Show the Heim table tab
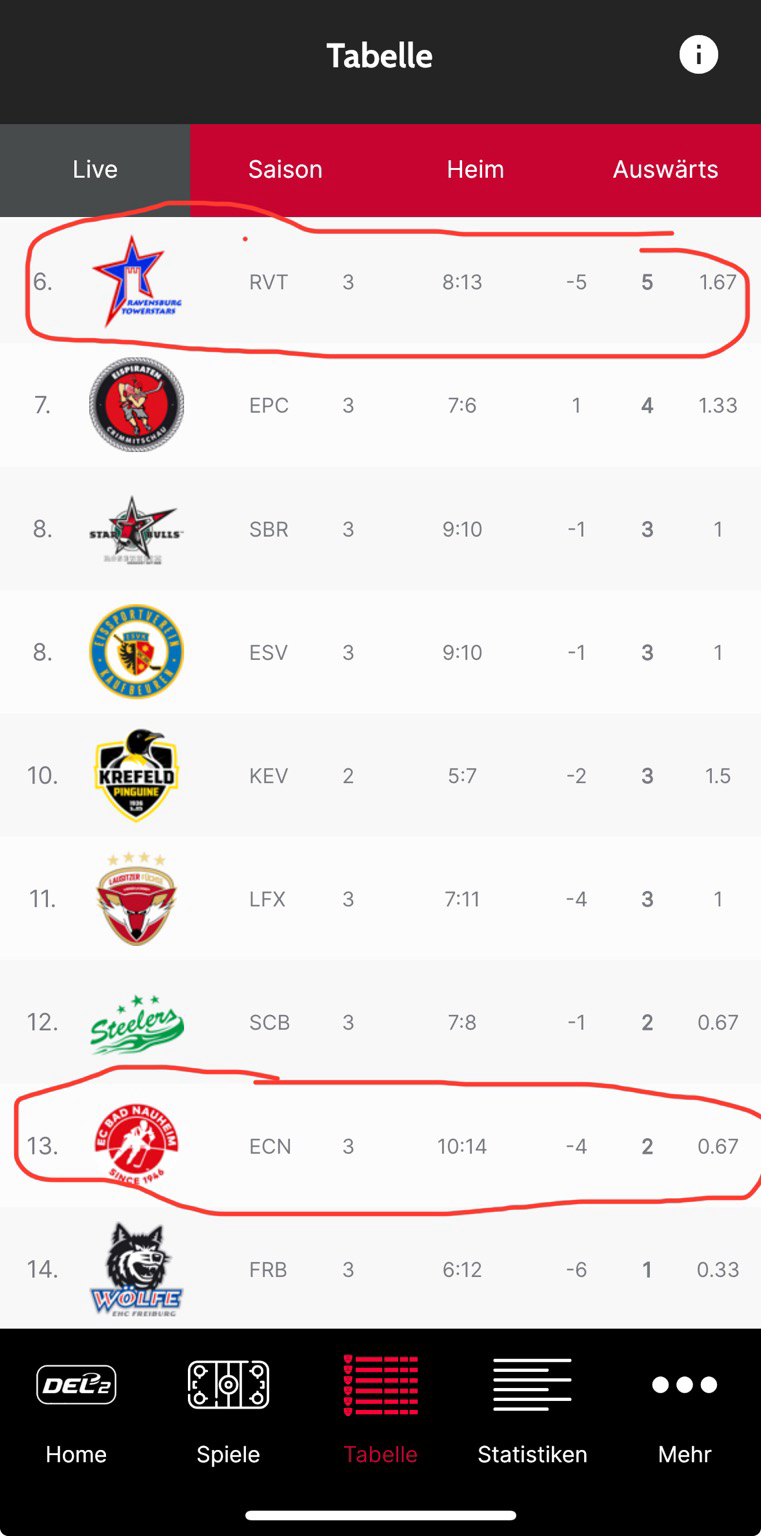Viewport: 761px width, 1536px height. 475,169
